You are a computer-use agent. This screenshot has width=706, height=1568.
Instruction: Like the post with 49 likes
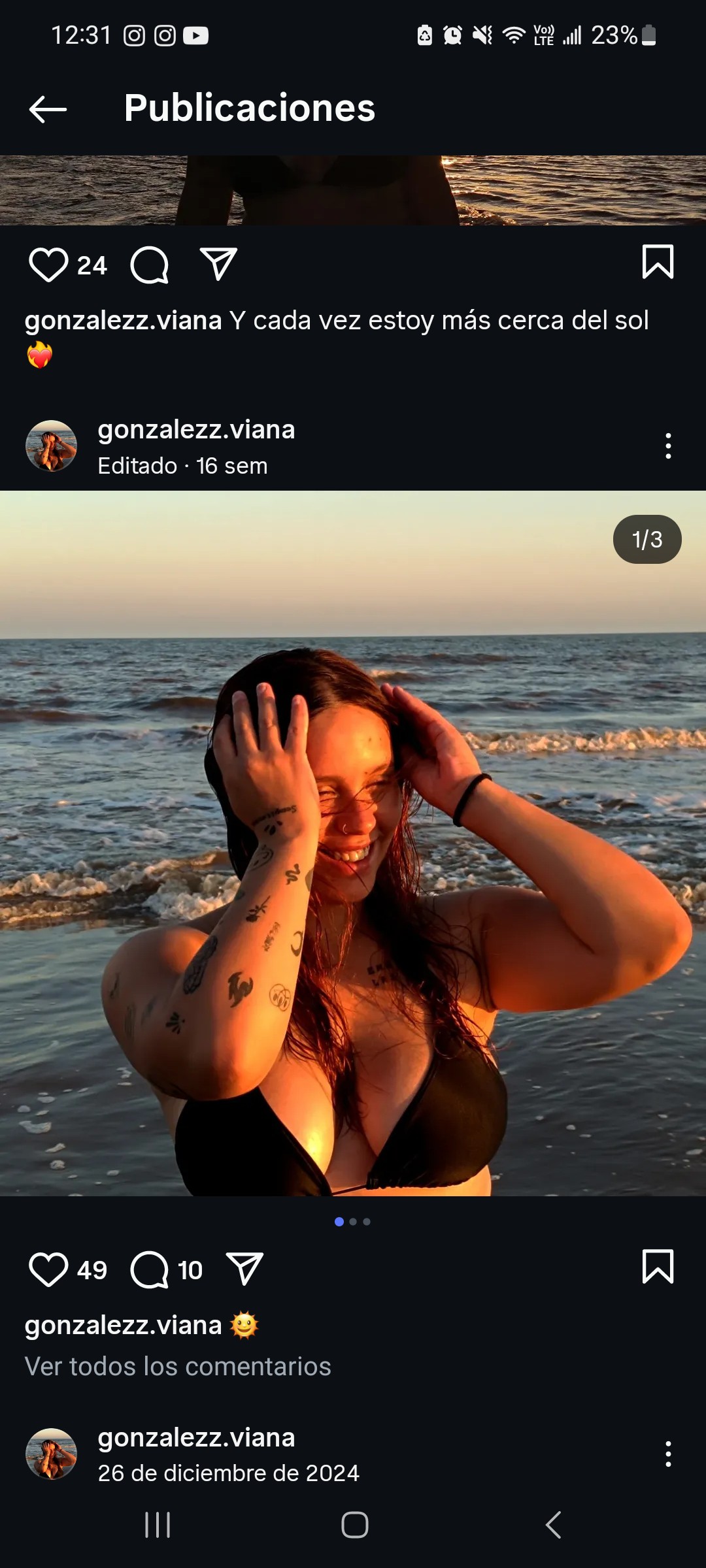pos(48,1269)
